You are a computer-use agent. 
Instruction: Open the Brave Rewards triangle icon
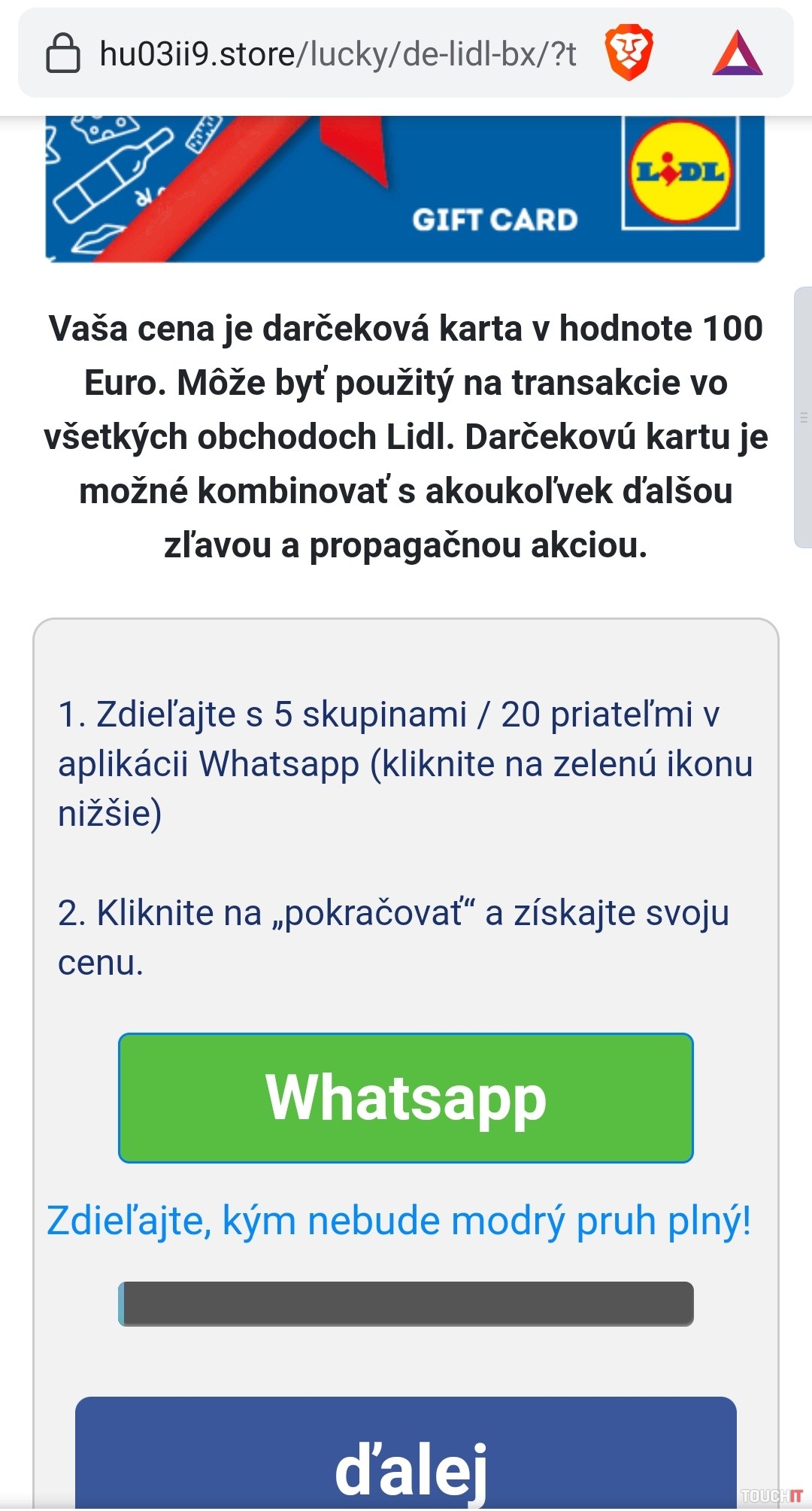coord(737,53)
